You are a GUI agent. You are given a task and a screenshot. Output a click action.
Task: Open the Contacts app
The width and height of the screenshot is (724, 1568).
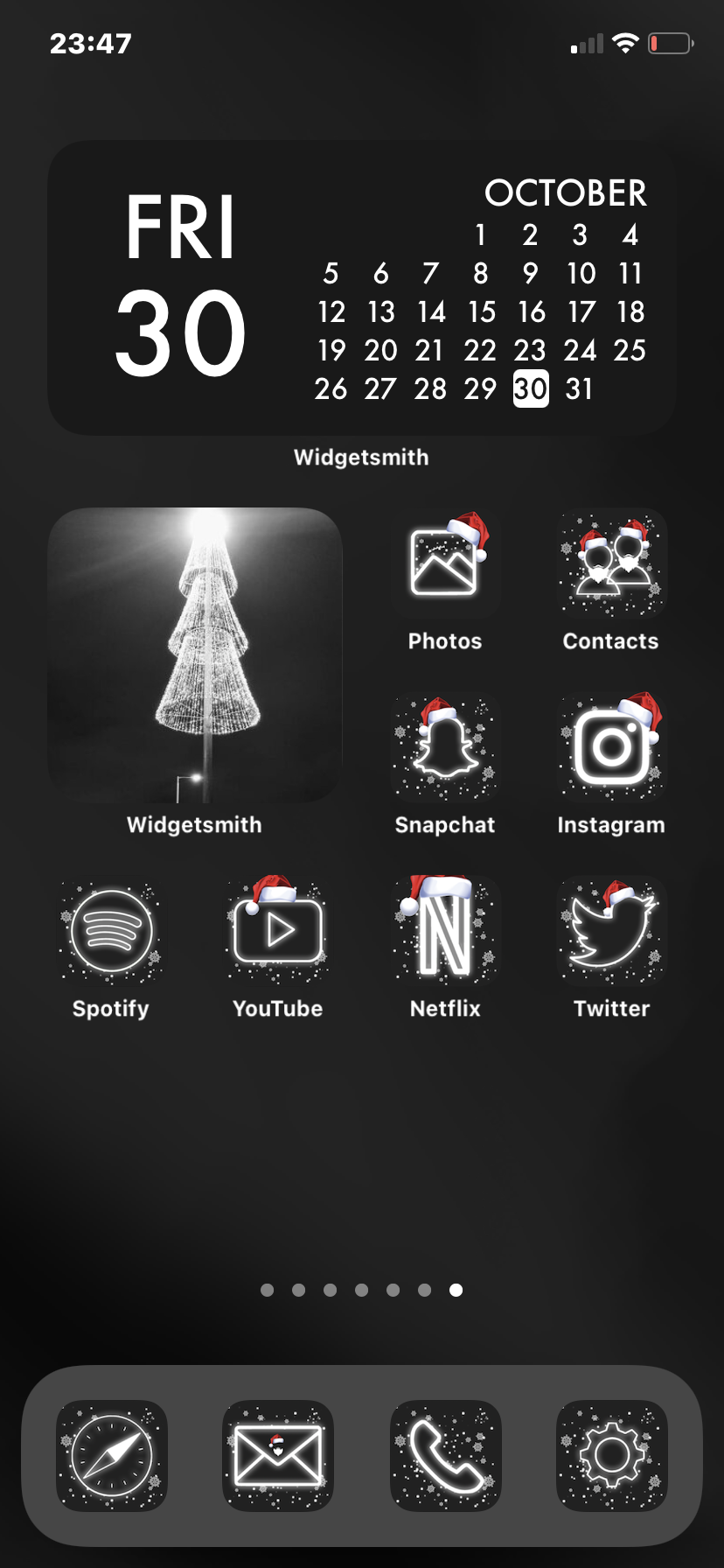611,564
